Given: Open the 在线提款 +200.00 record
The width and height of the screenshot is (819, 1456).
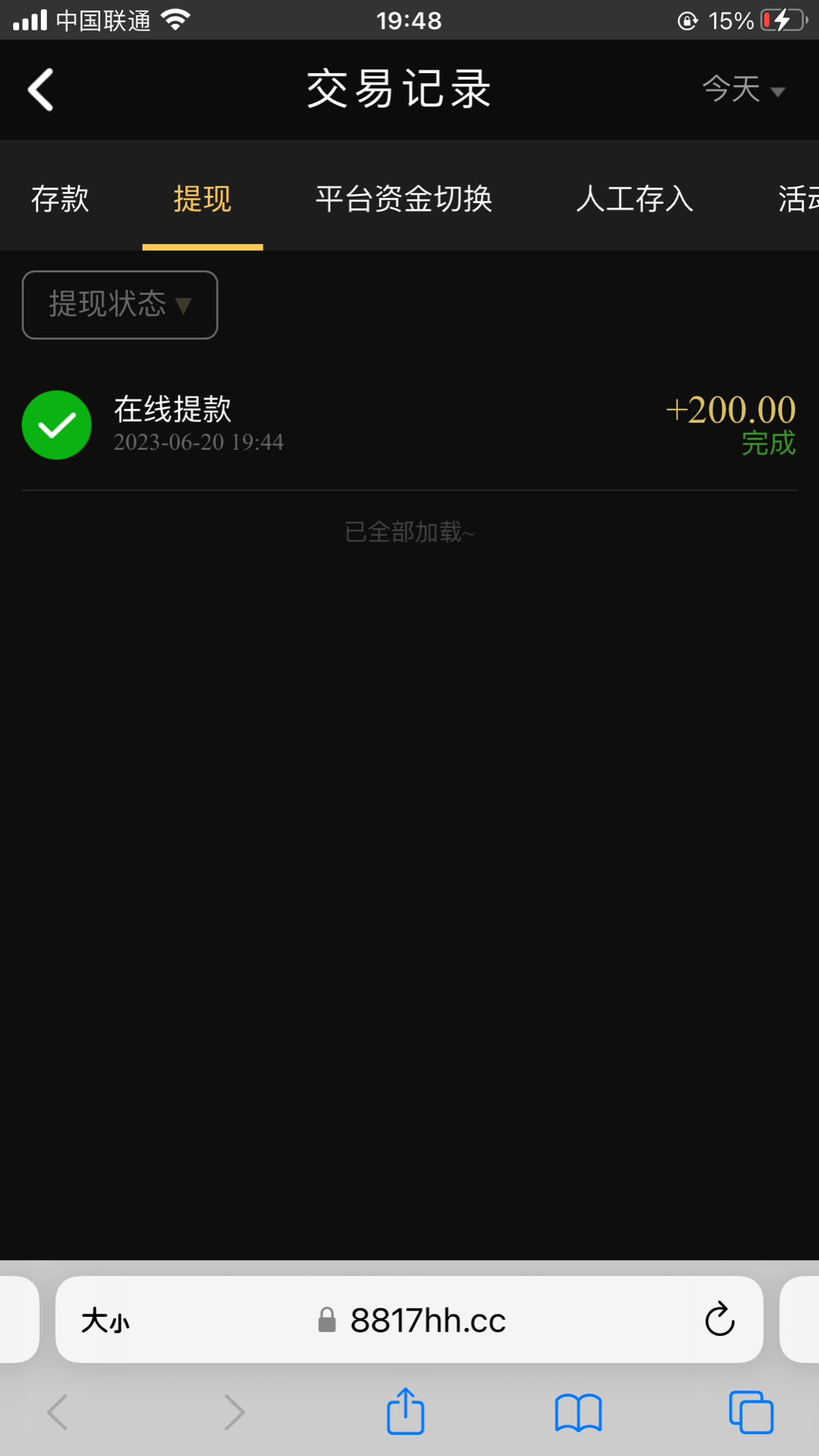Looking at the screenshot, I should click(x=409, y=424).
